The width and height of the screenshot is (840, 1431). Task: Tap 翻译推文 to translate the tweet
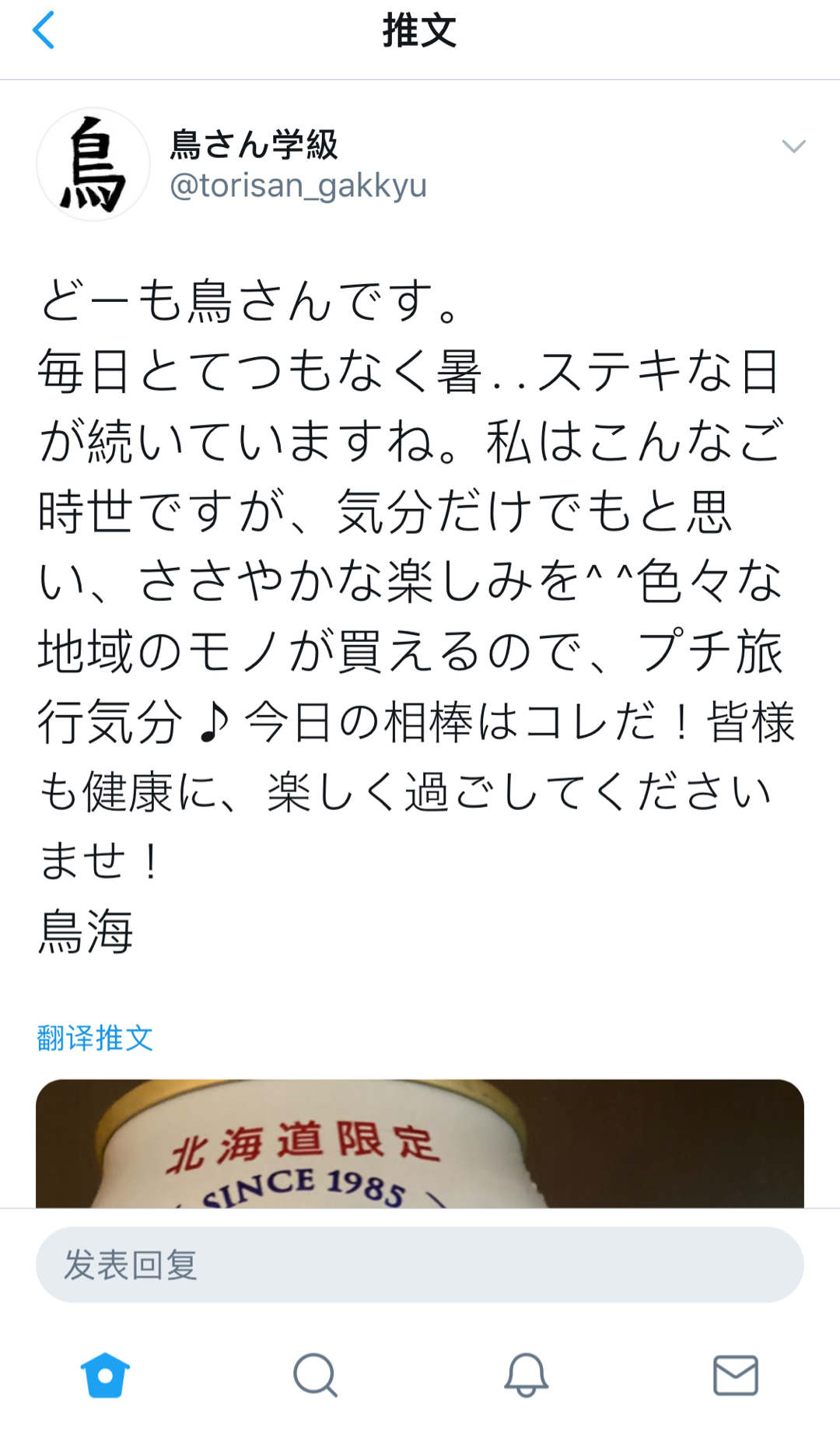tap(95, 1038)
